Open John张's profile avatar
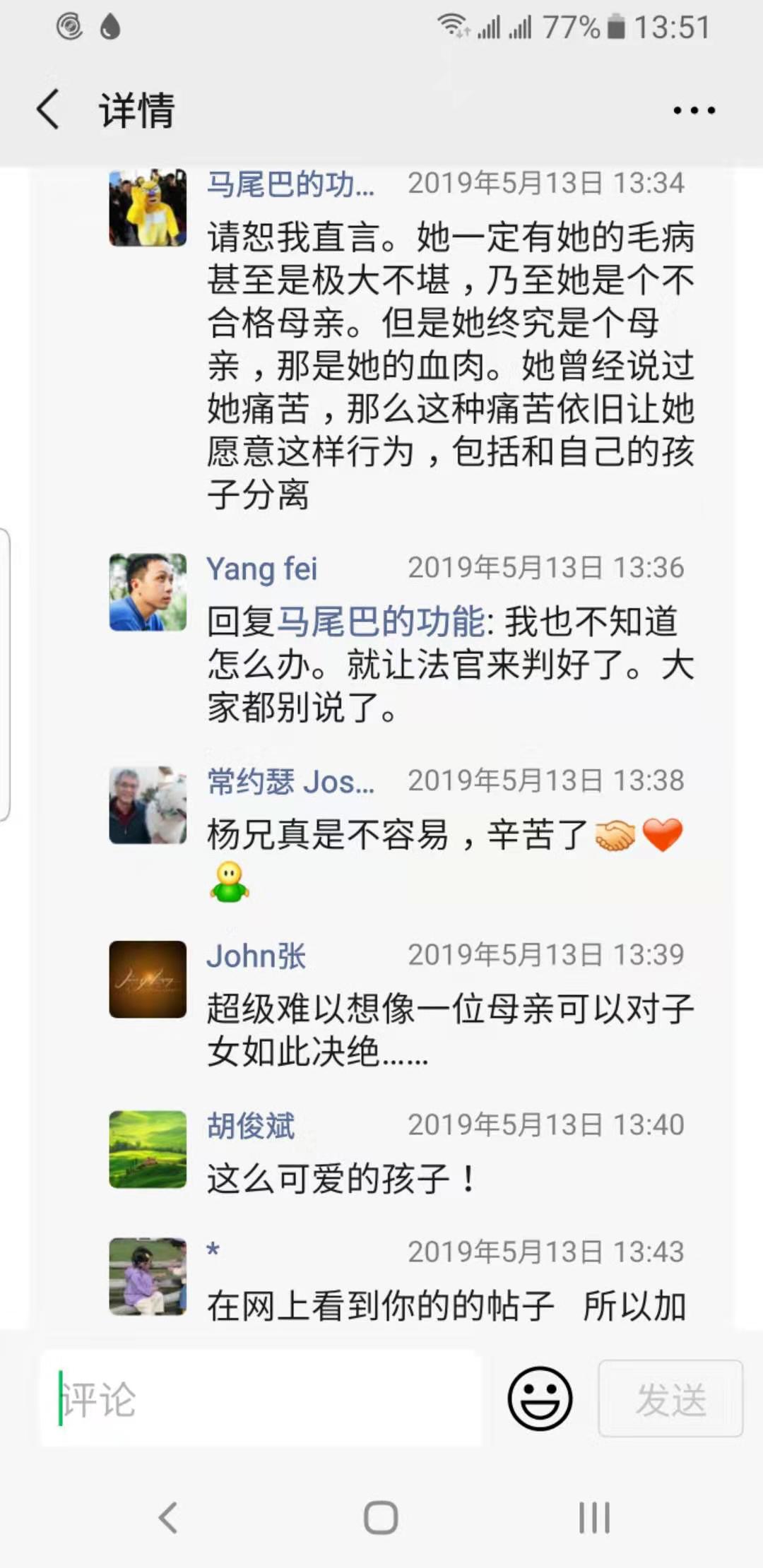 [148, 979]
